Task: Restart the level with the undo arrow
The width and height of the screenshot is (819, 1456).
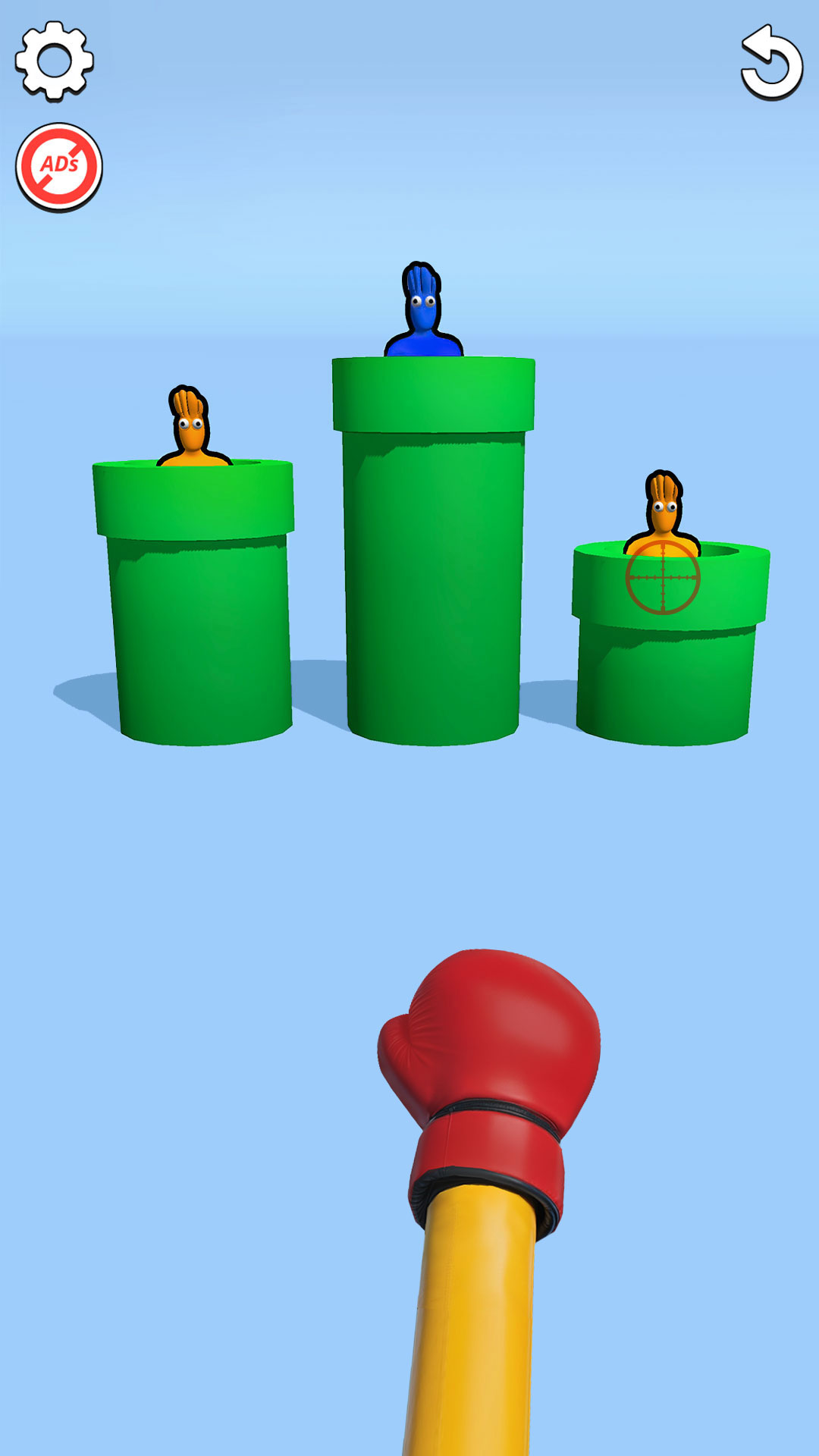Action: pyautogui.click(x=771, y=63)
